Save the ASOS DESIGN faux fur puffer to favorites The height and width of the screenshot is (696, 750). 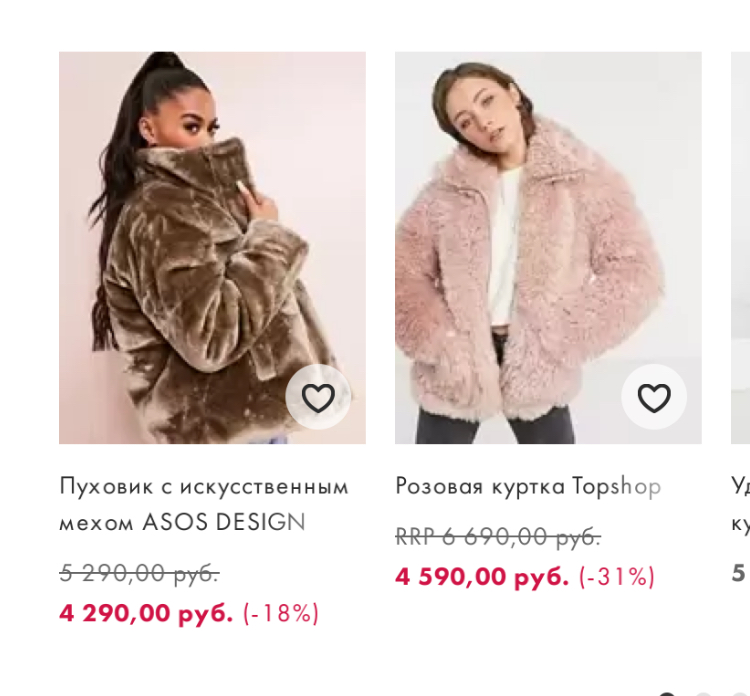point(318,398)
